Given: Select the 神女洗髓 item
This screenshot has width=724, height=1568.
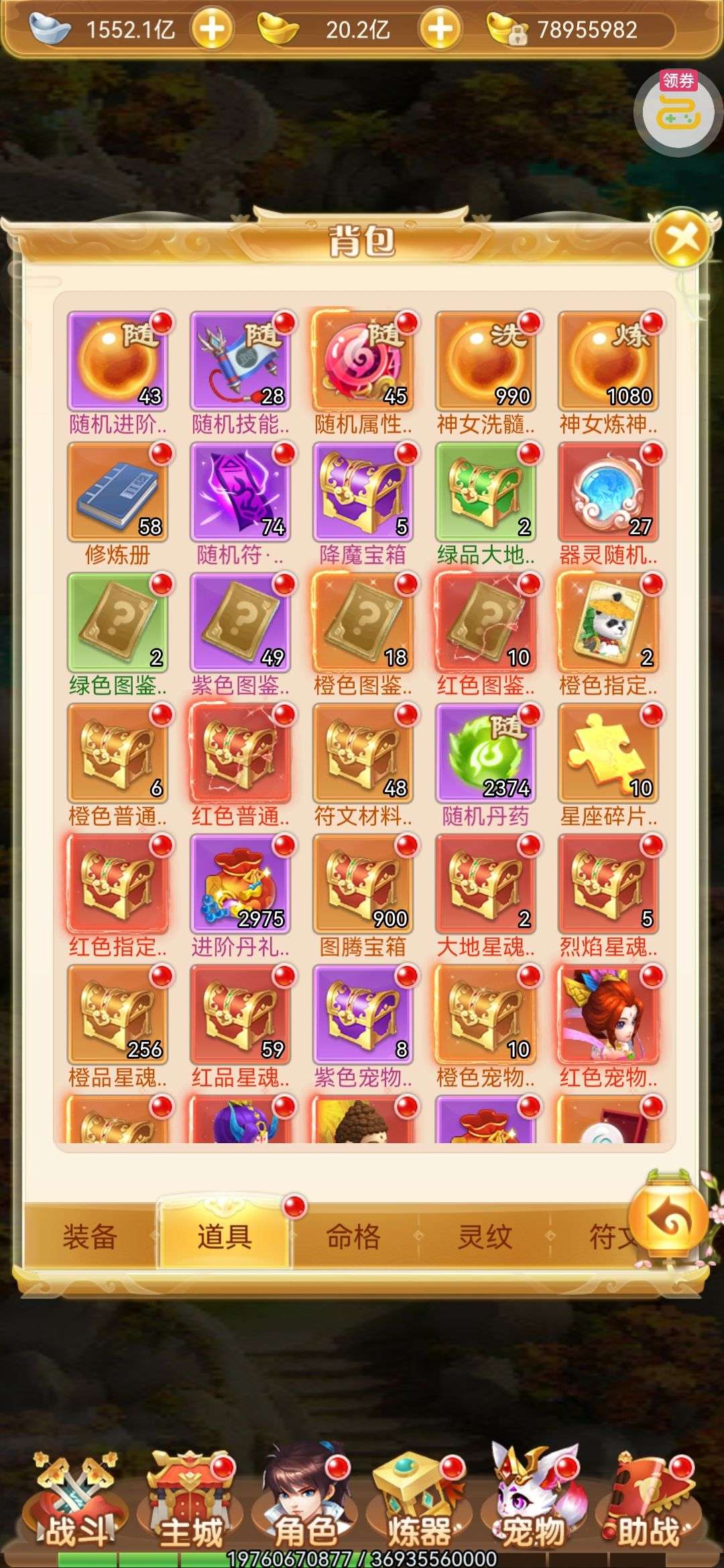Looking at the screenshot, I should pos(485,362).
